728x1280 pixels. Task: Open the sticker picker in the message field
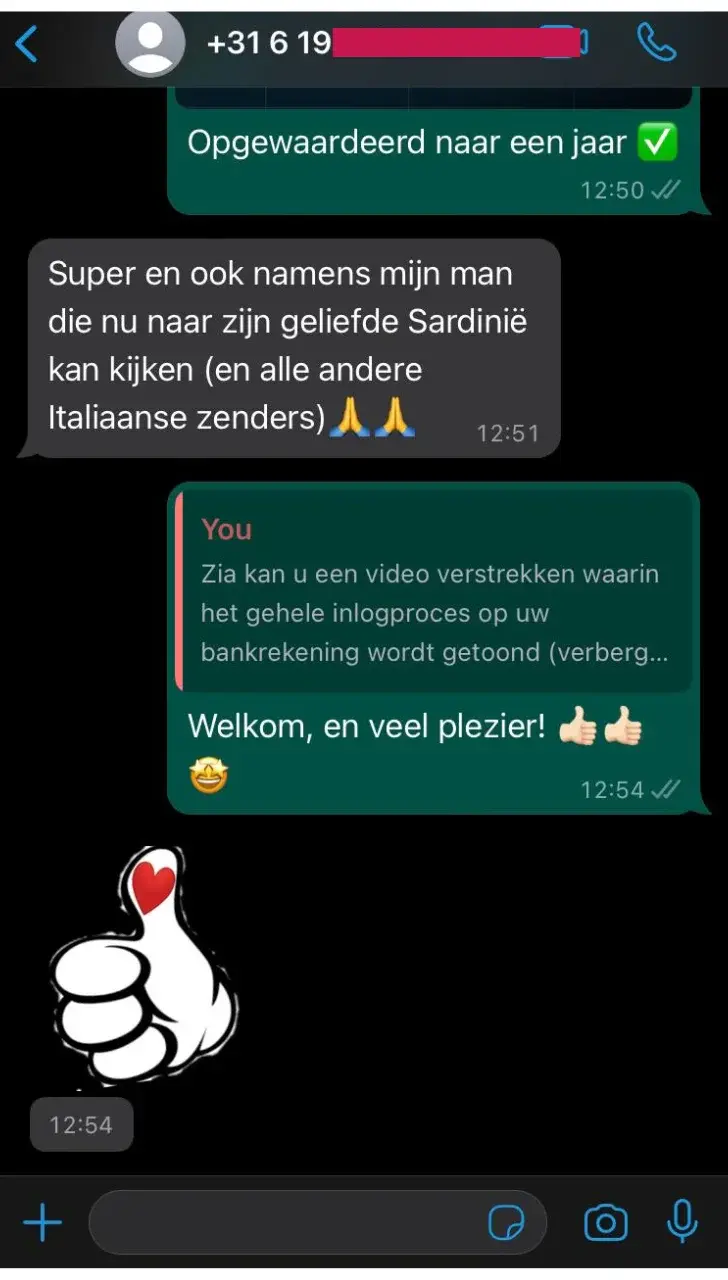click(x=507, y=1222)
